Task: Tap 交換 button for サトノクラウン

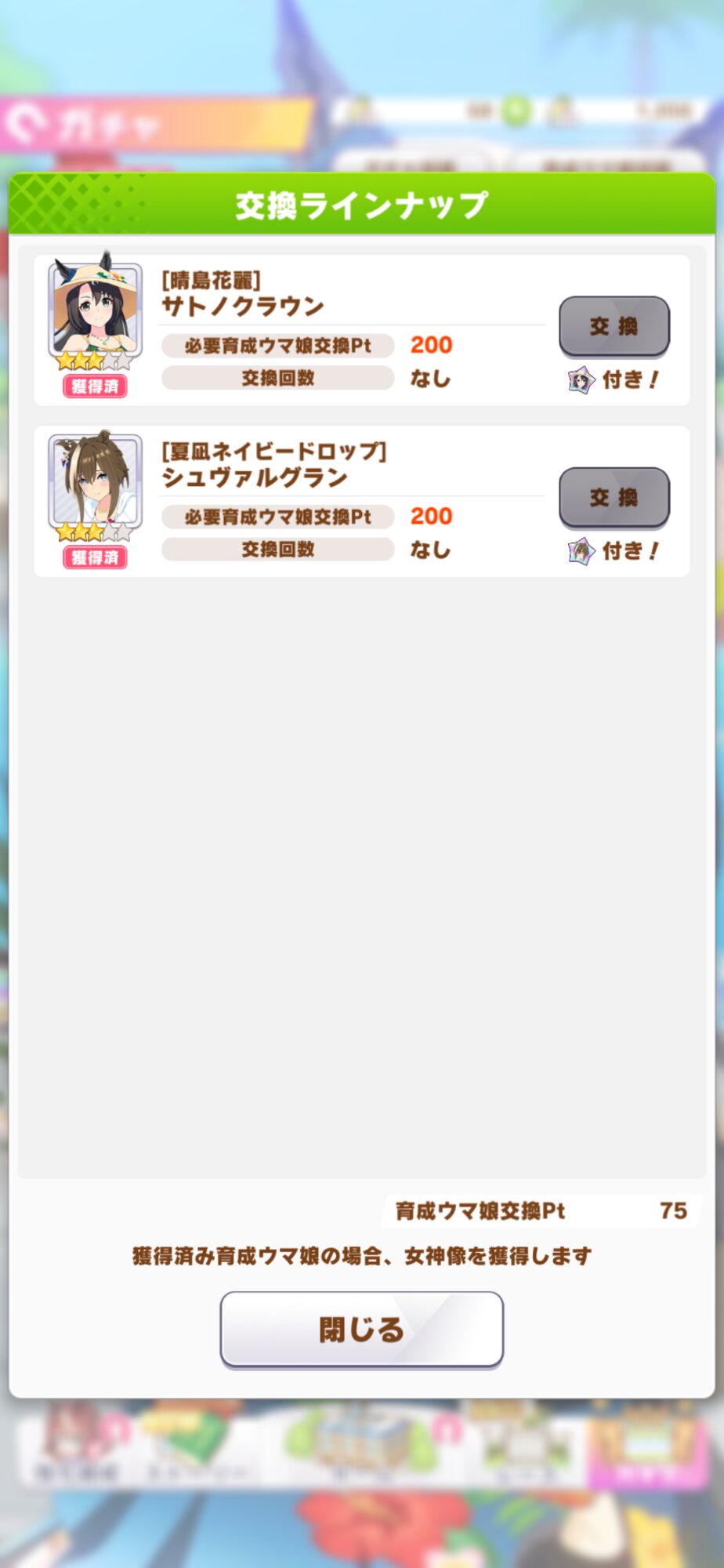Action: tap(614, 326)
